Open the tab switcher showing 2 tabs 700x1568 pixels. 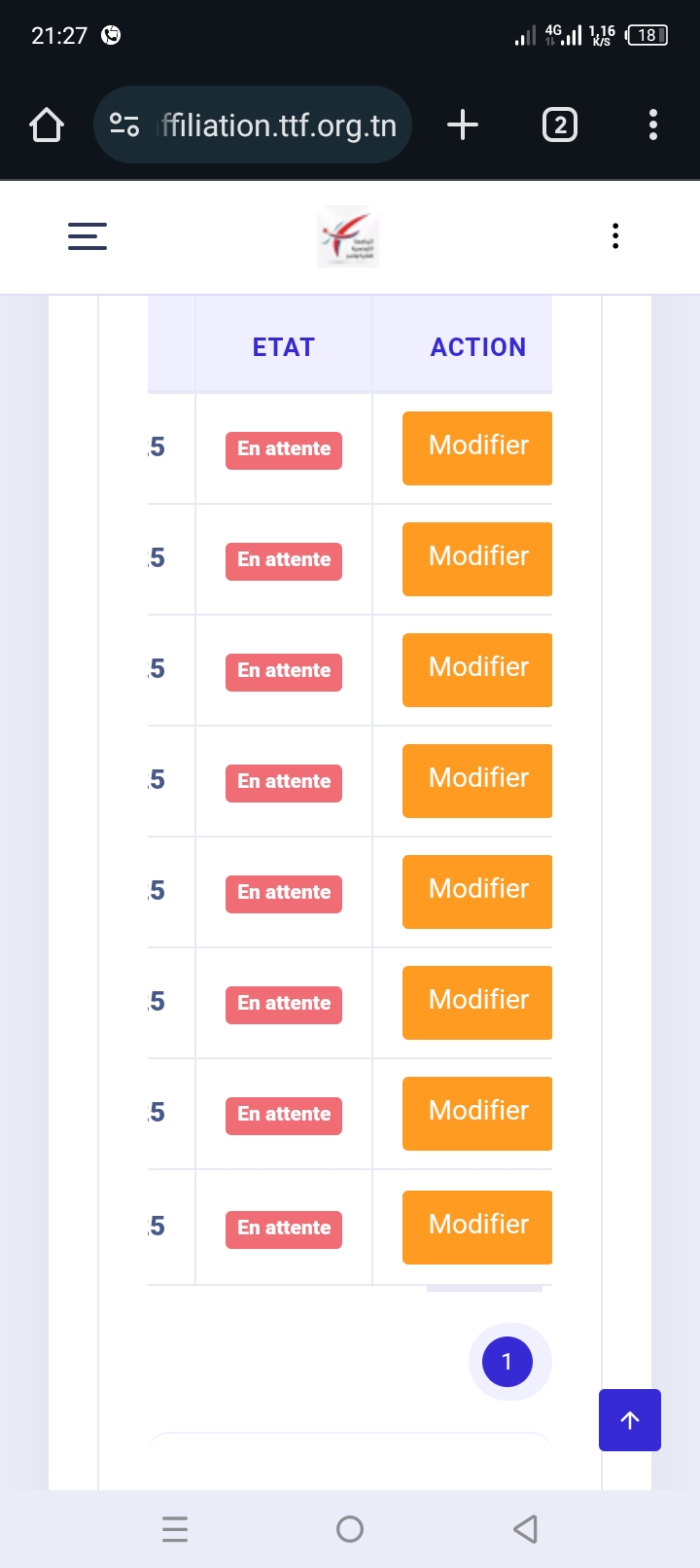click(559, 125)
